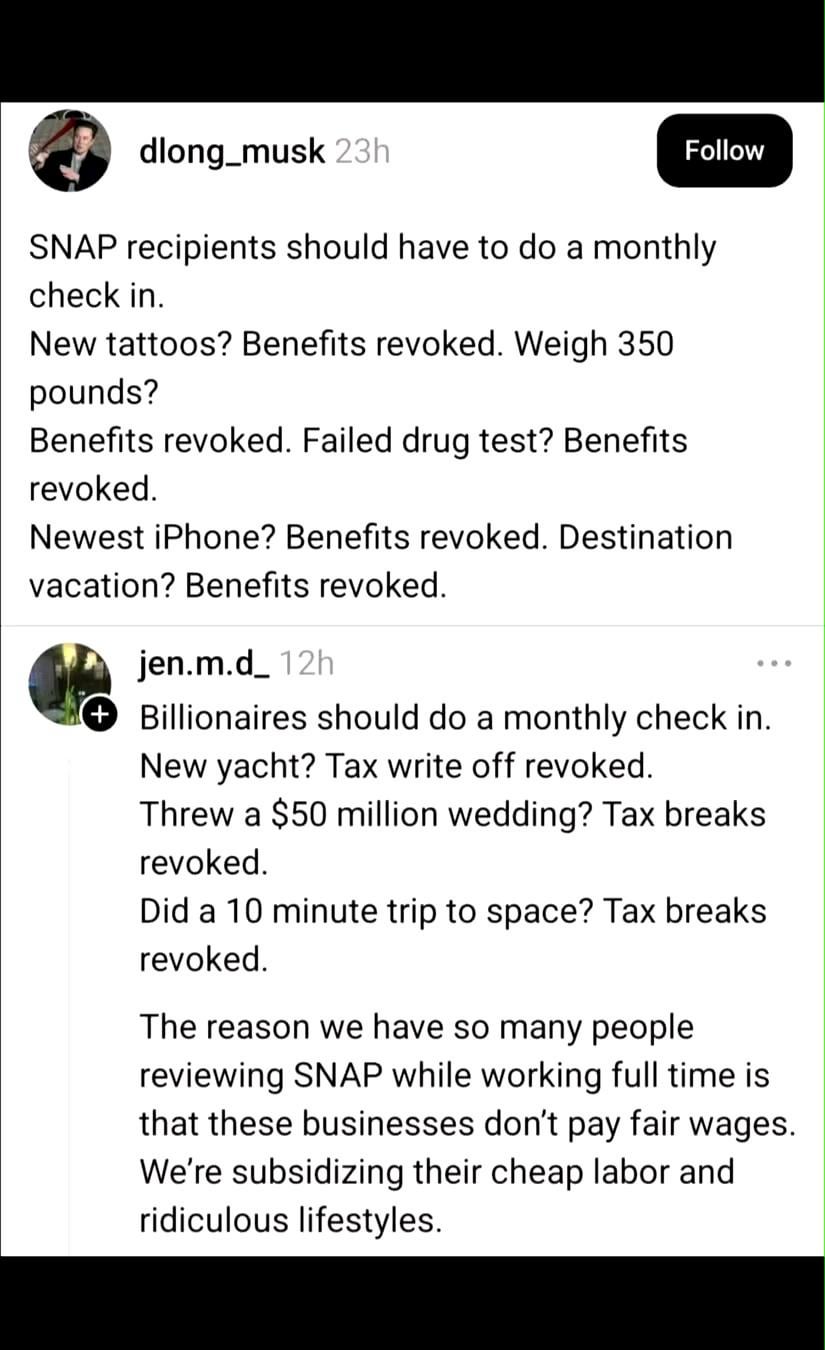Follow the dlong_musk account

pos(724,151)
